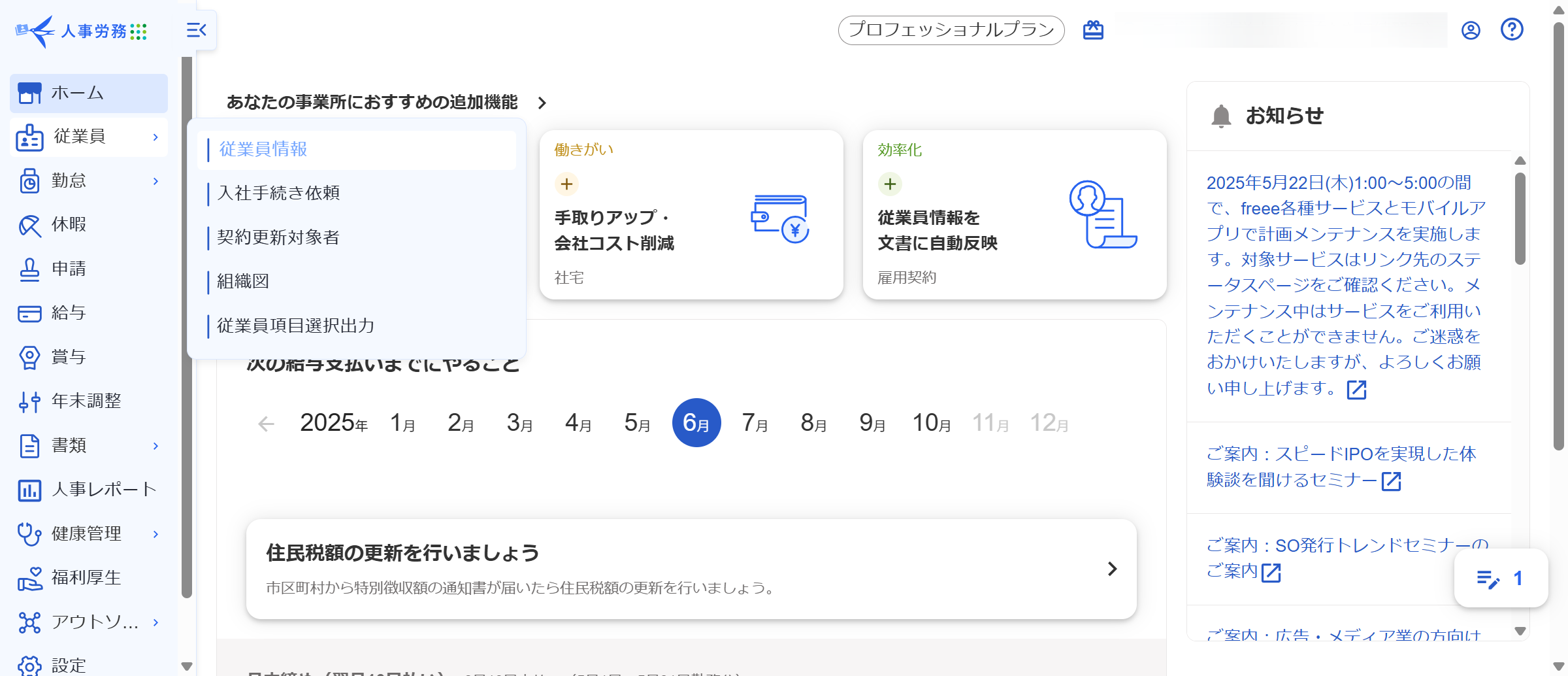Open the 手取りアップ・会社コスト削減 card
The width and height of the screenshot is (1568, 676).
[691, 216]
